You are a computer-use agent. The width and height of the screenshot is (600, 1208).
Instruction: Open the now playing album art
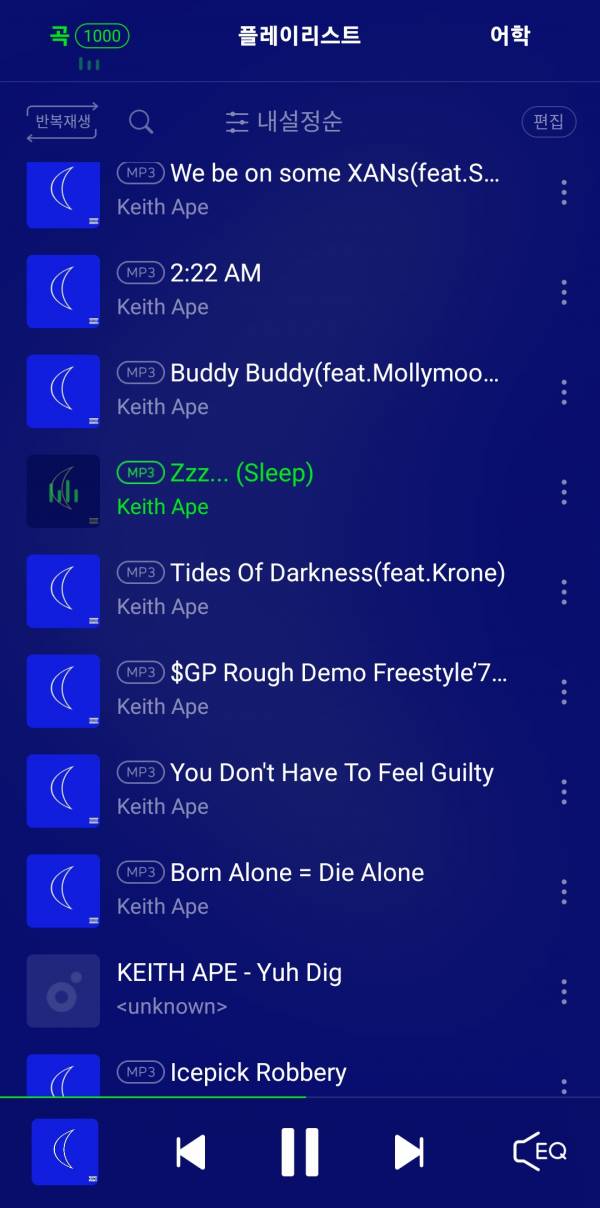(65, 1152)
